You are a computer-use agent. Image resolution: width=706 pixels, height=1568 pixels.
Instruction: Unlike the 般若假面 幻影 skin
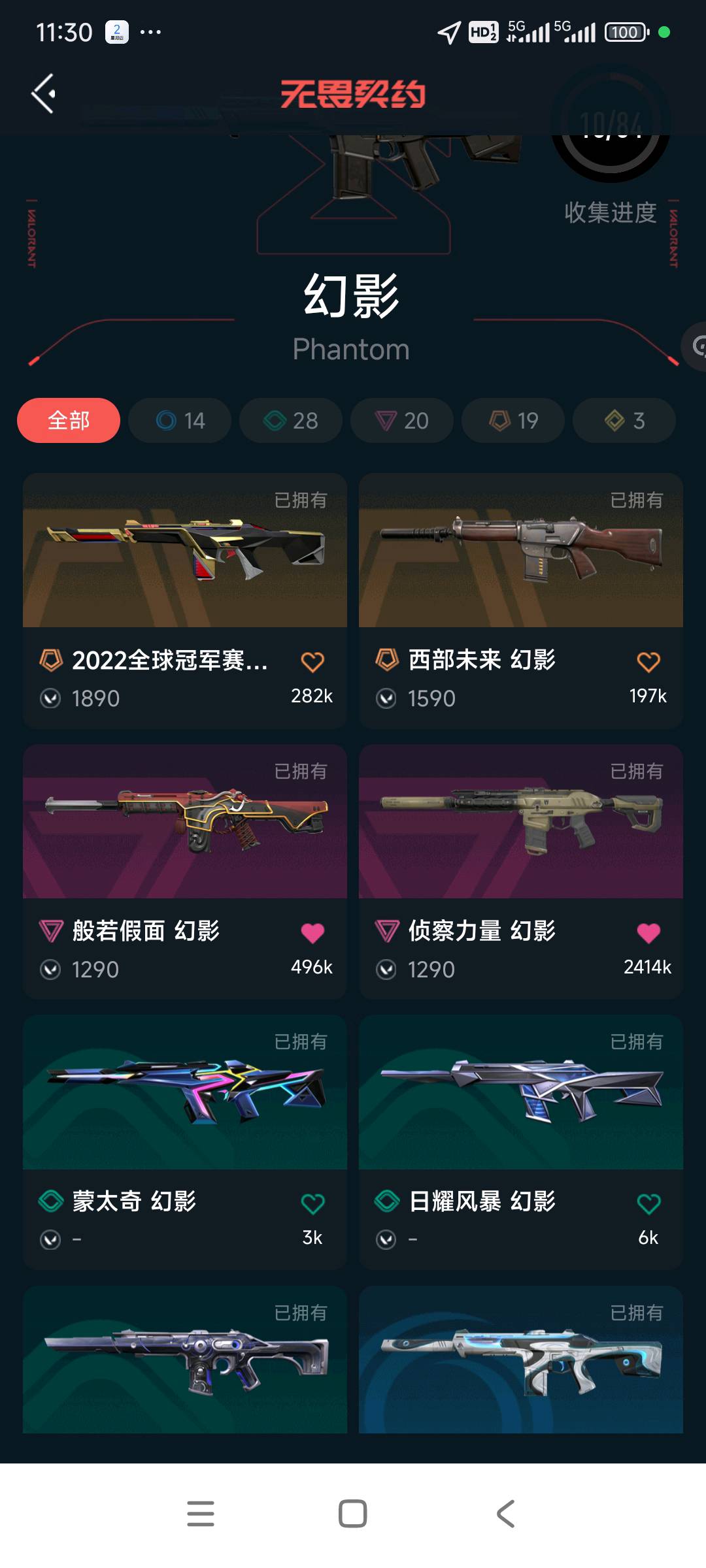pos(312,933)
